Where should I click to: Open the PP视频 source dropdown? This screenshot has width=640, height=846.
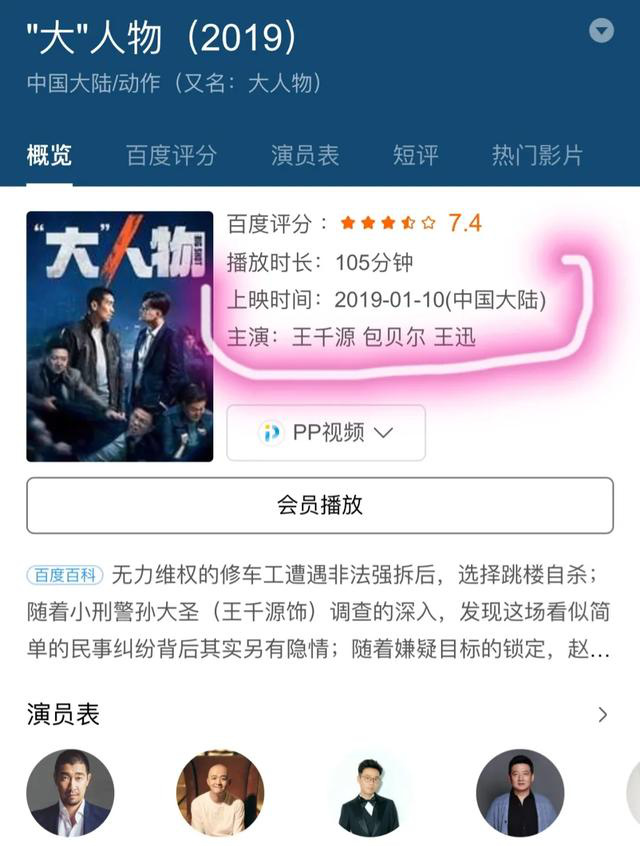pos(326,432)
